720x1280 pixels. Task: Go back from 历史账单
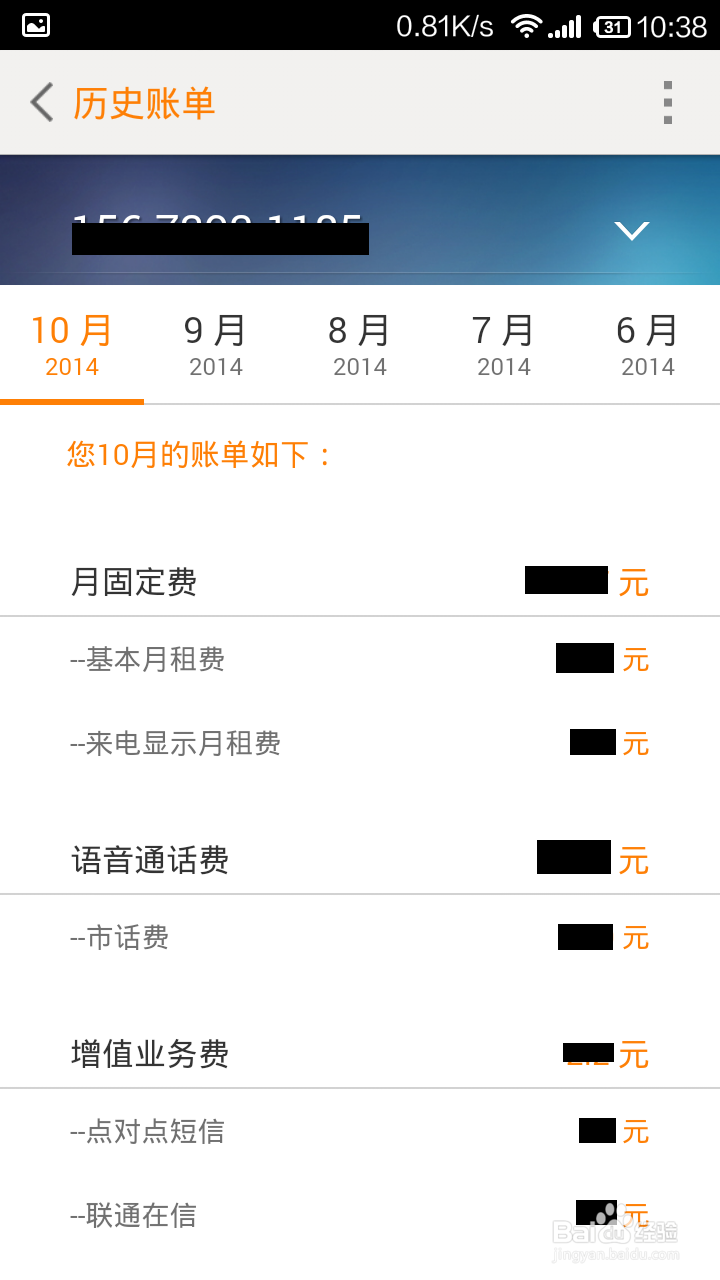coord(41,103)
